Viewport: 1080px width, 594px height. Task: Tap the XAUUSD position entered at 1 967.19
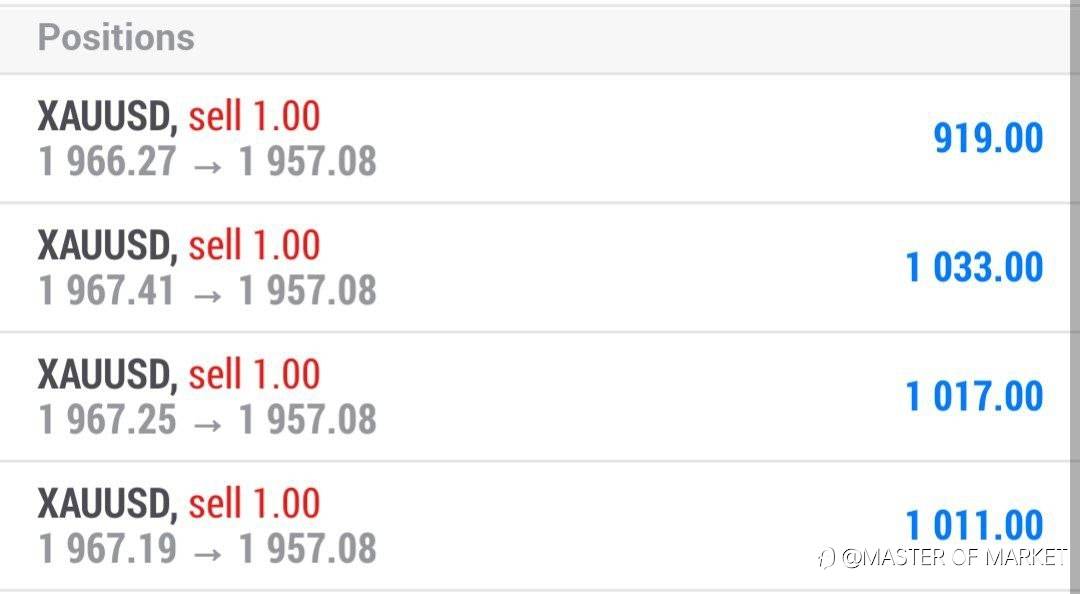click(x=535, y=526)
